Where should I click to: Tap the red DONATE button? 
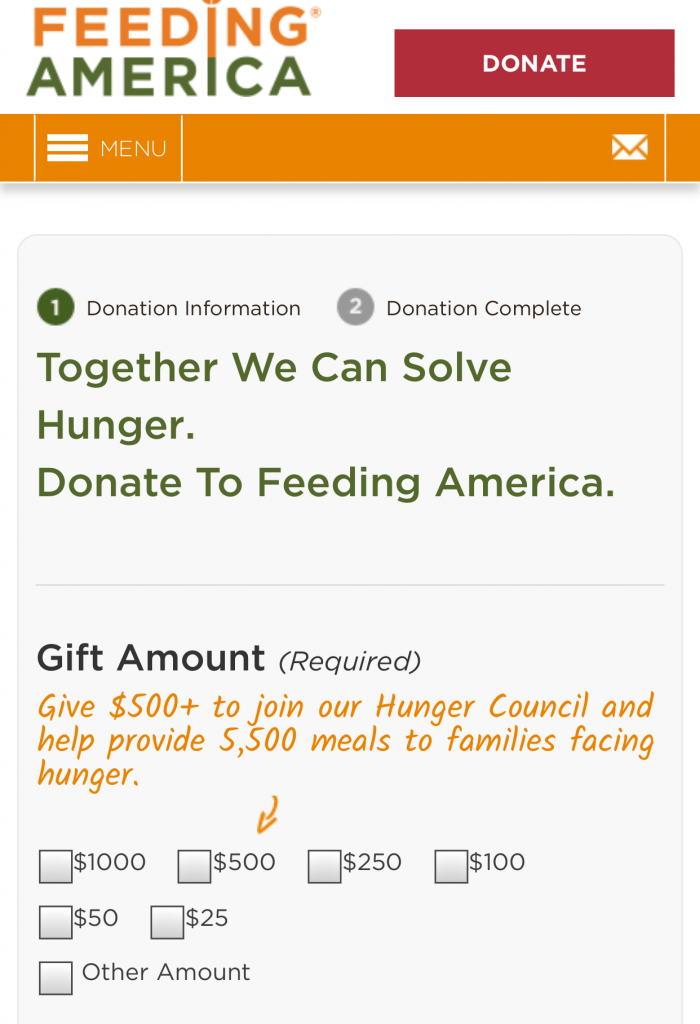coord(534,63)
